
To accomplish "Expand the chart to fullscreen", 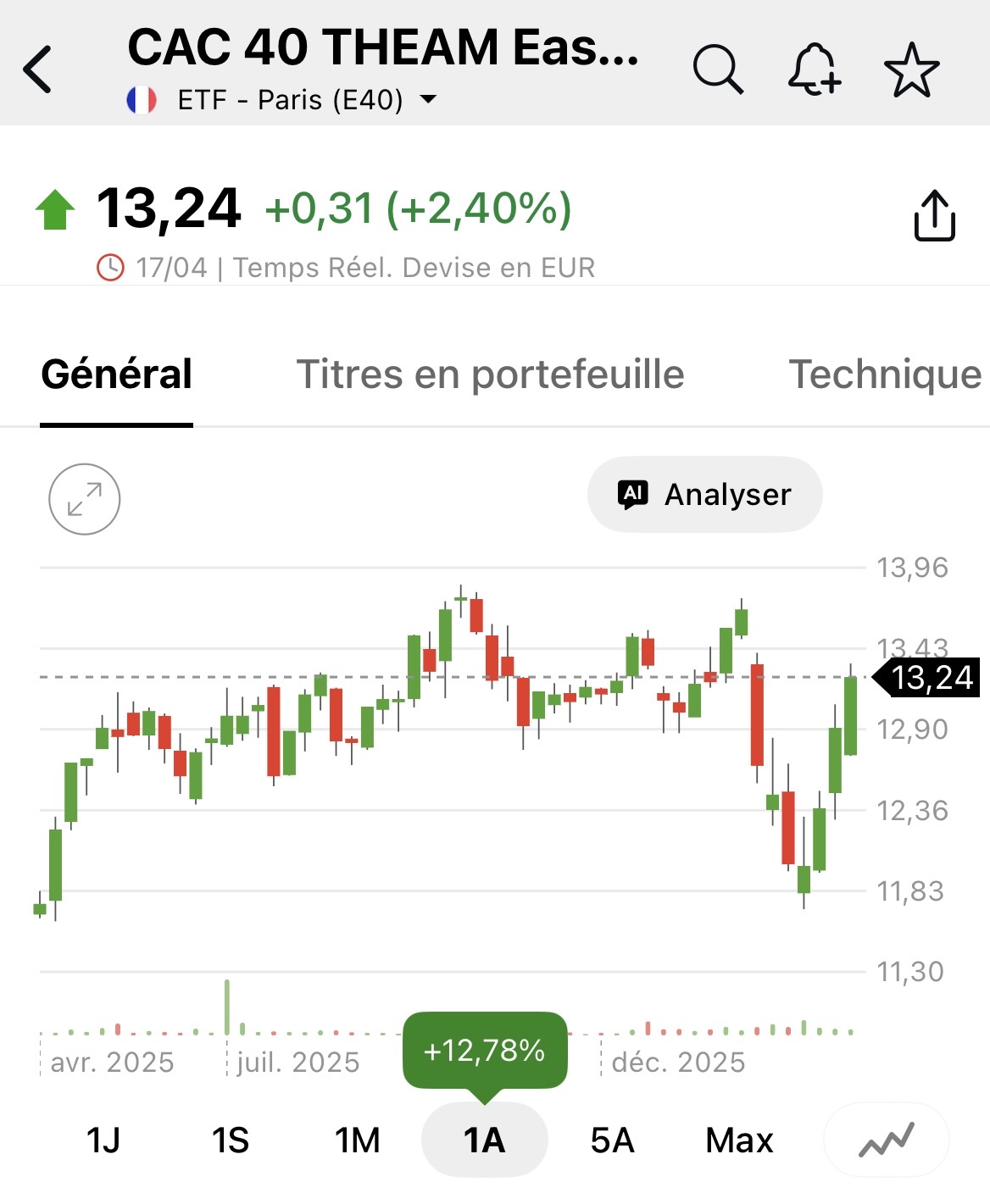I will [x=85, y=499].
